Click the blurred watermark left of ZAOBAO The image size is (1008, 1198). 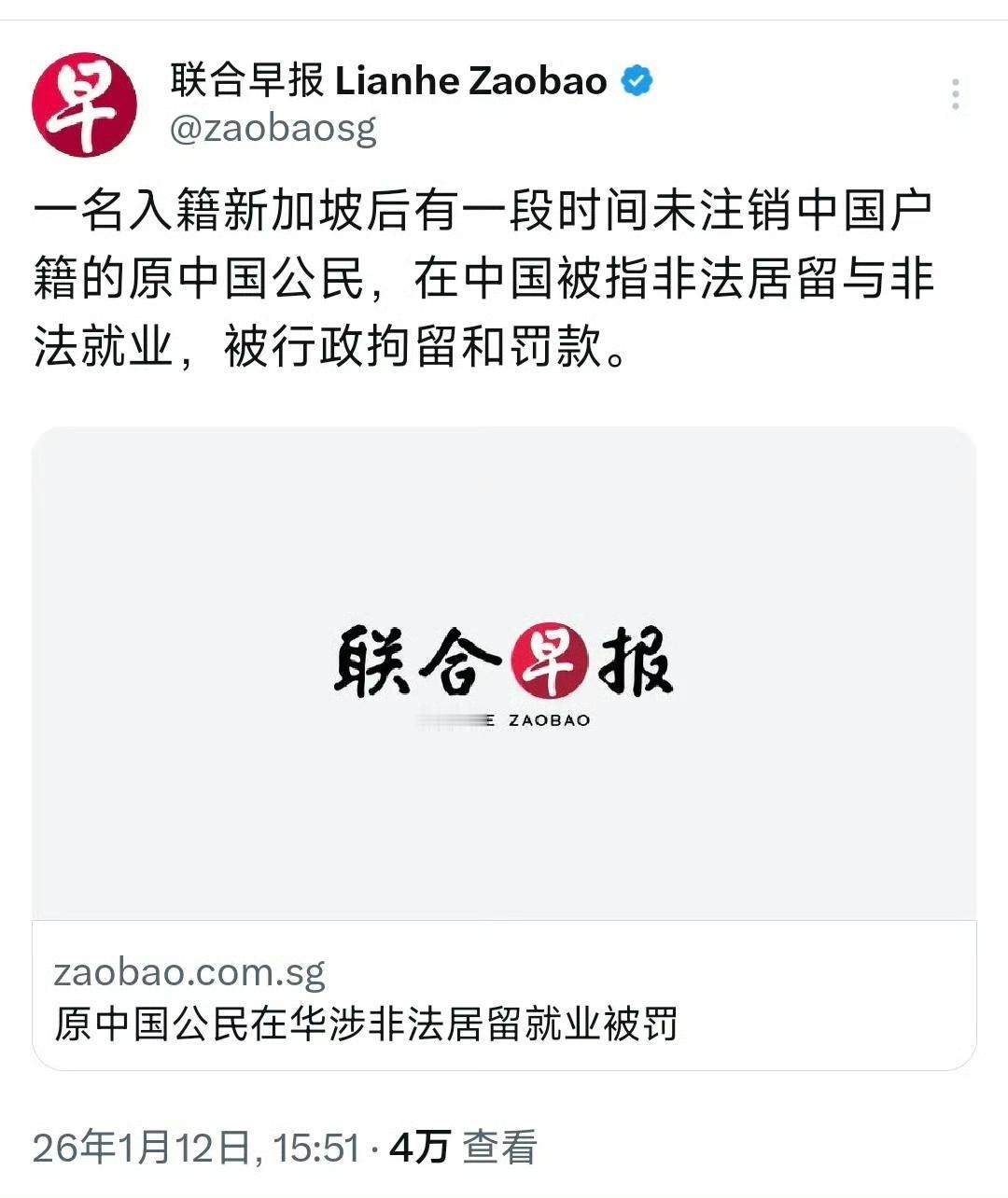click(451, 720)
